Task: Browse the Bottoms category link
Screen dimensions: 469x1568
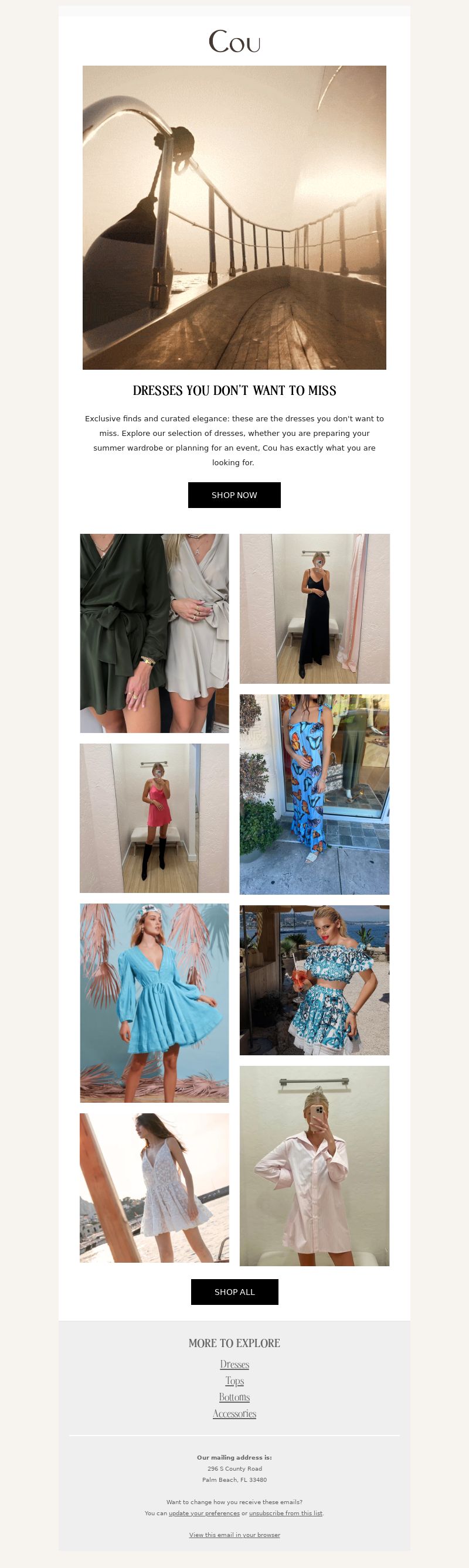Action: pyautogui.click(x=235, y=1397)
